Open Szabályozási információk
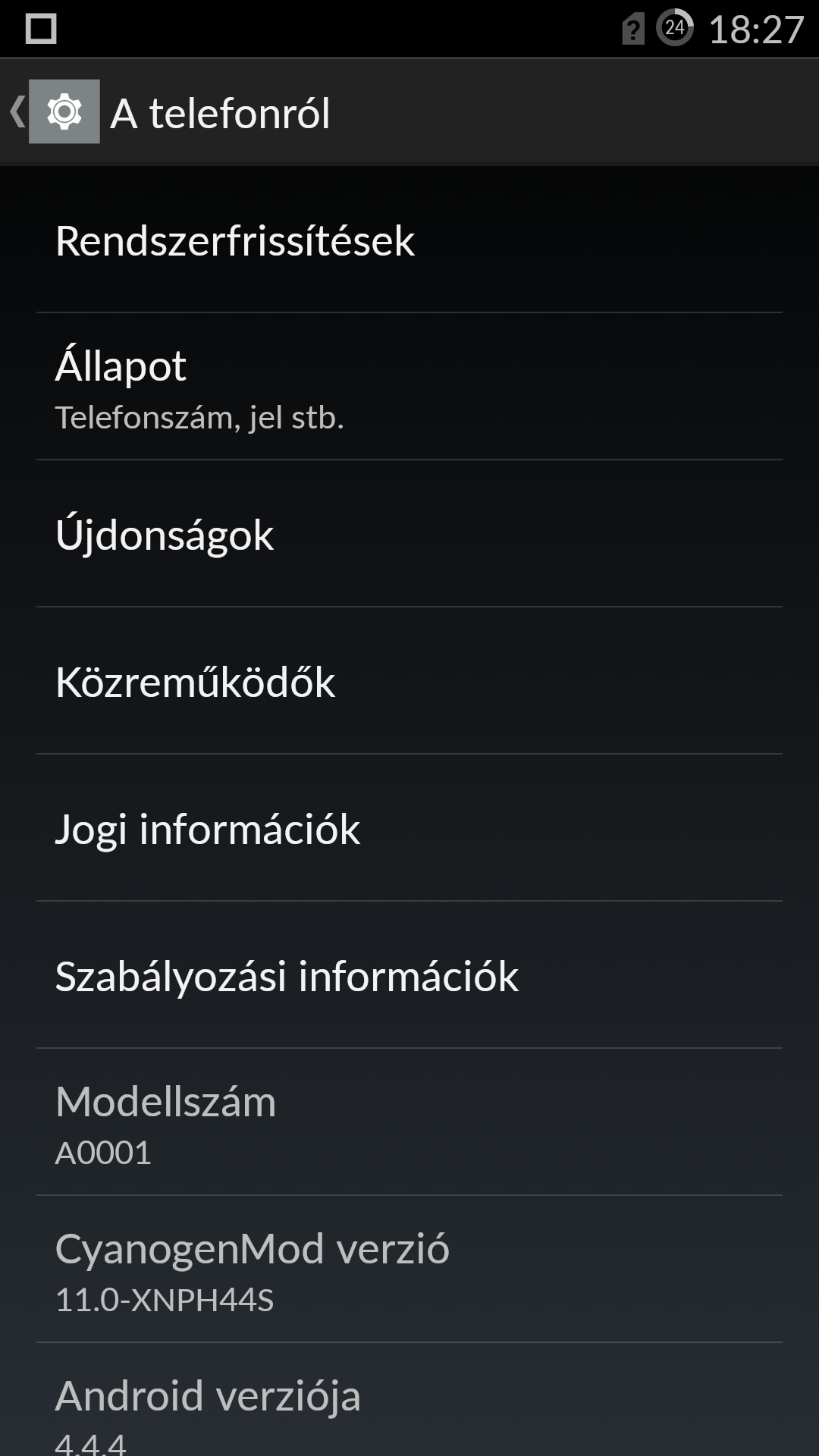 click(x=409, y=976)
